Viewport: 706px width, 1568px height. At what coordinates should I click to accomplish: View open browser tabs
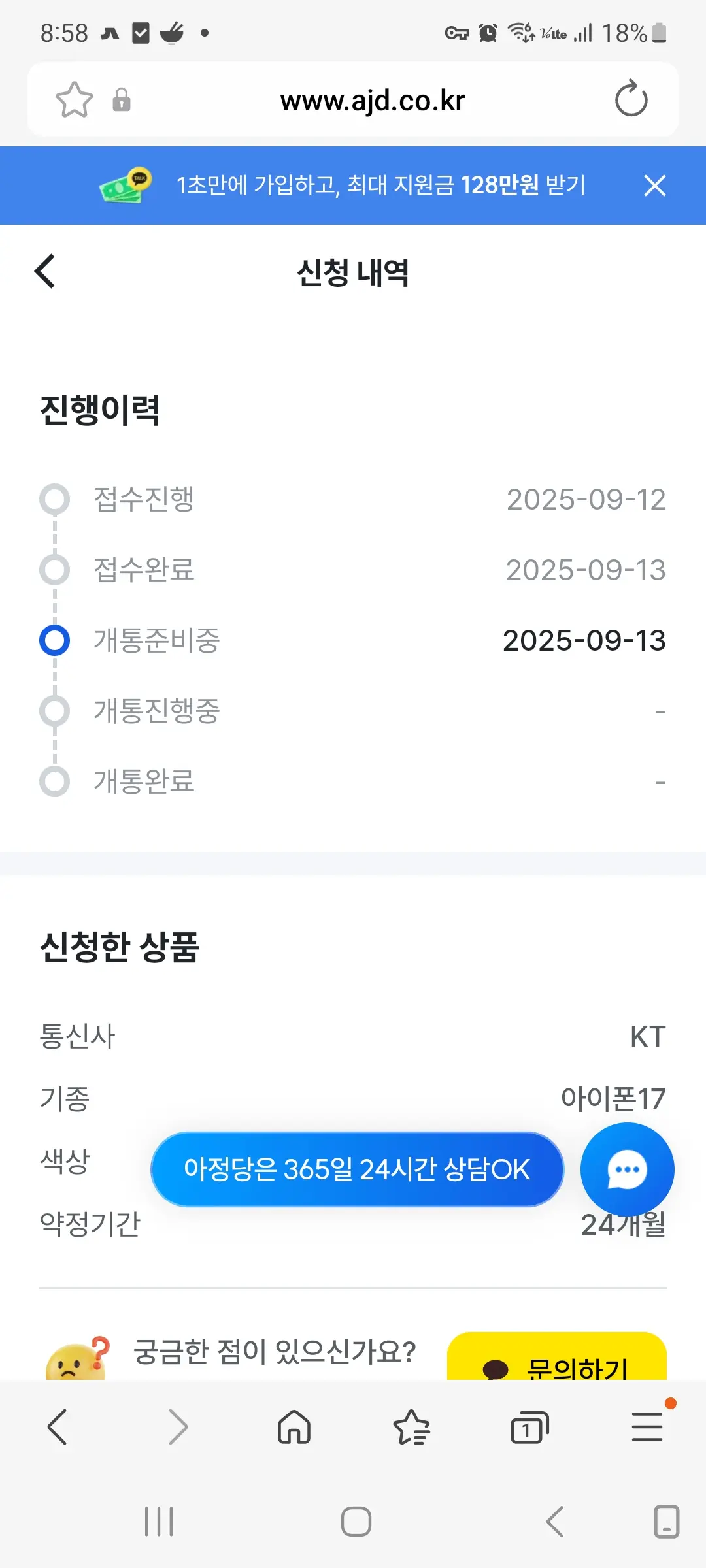[529, 1427]
